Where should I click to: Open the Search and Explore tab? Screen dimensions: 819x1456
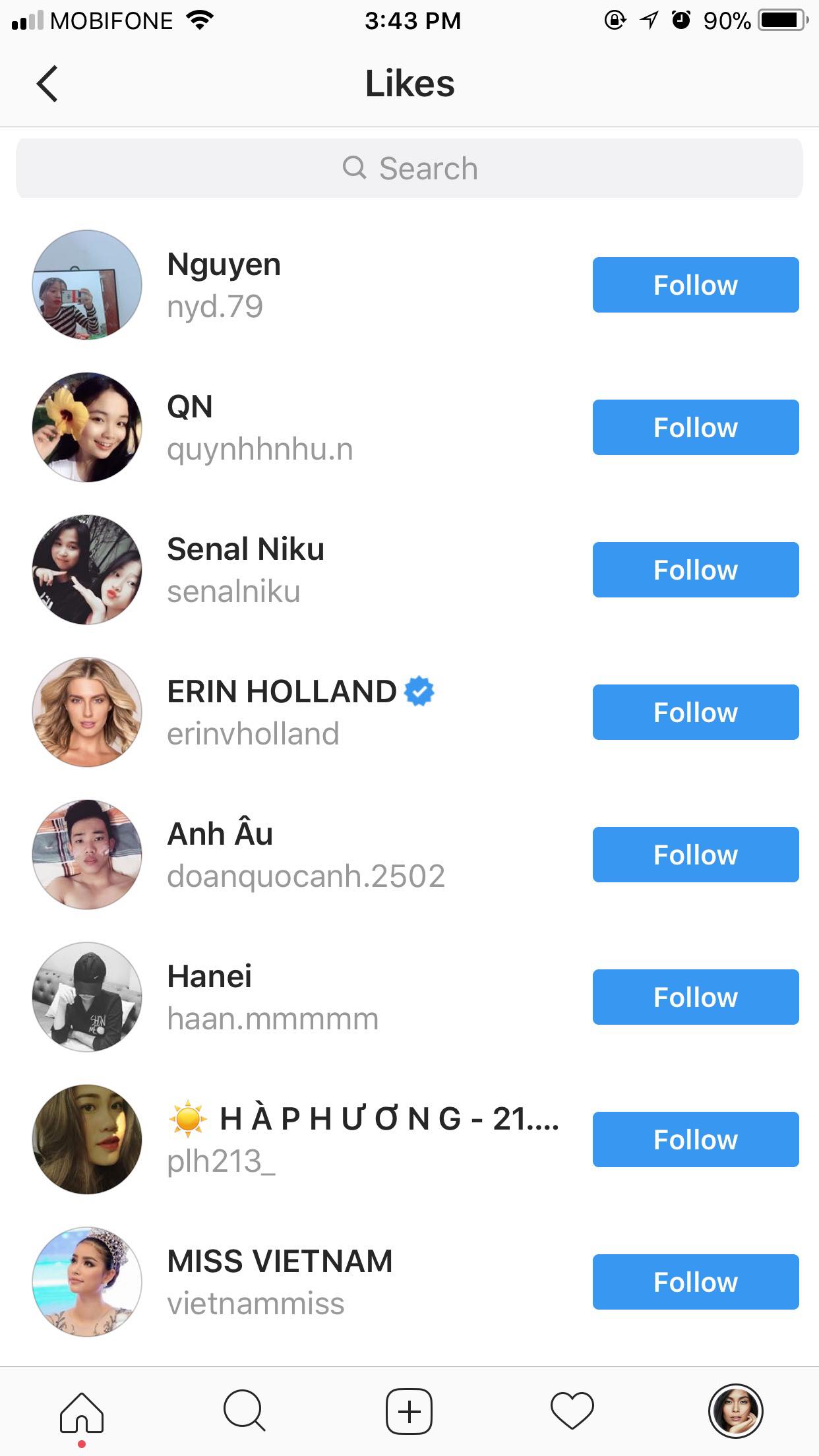coord(245,1412)
